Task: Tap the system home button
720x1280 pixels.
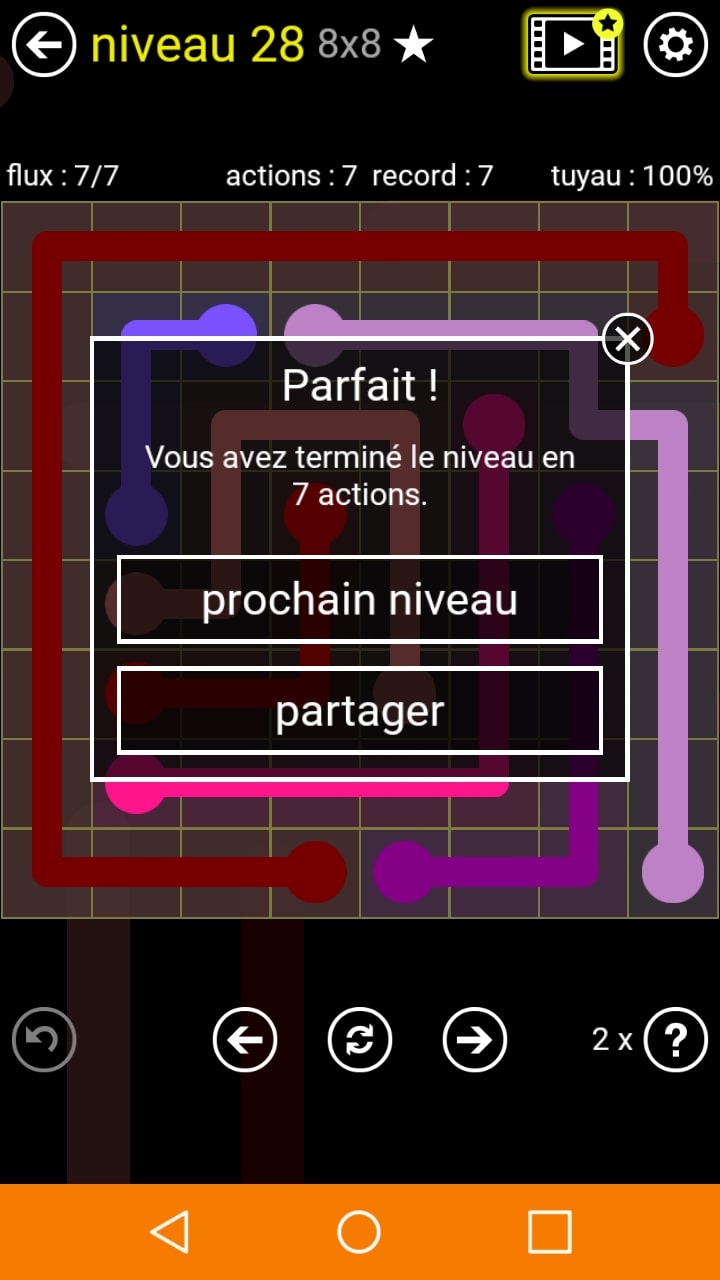Action: pos(359,1232)
